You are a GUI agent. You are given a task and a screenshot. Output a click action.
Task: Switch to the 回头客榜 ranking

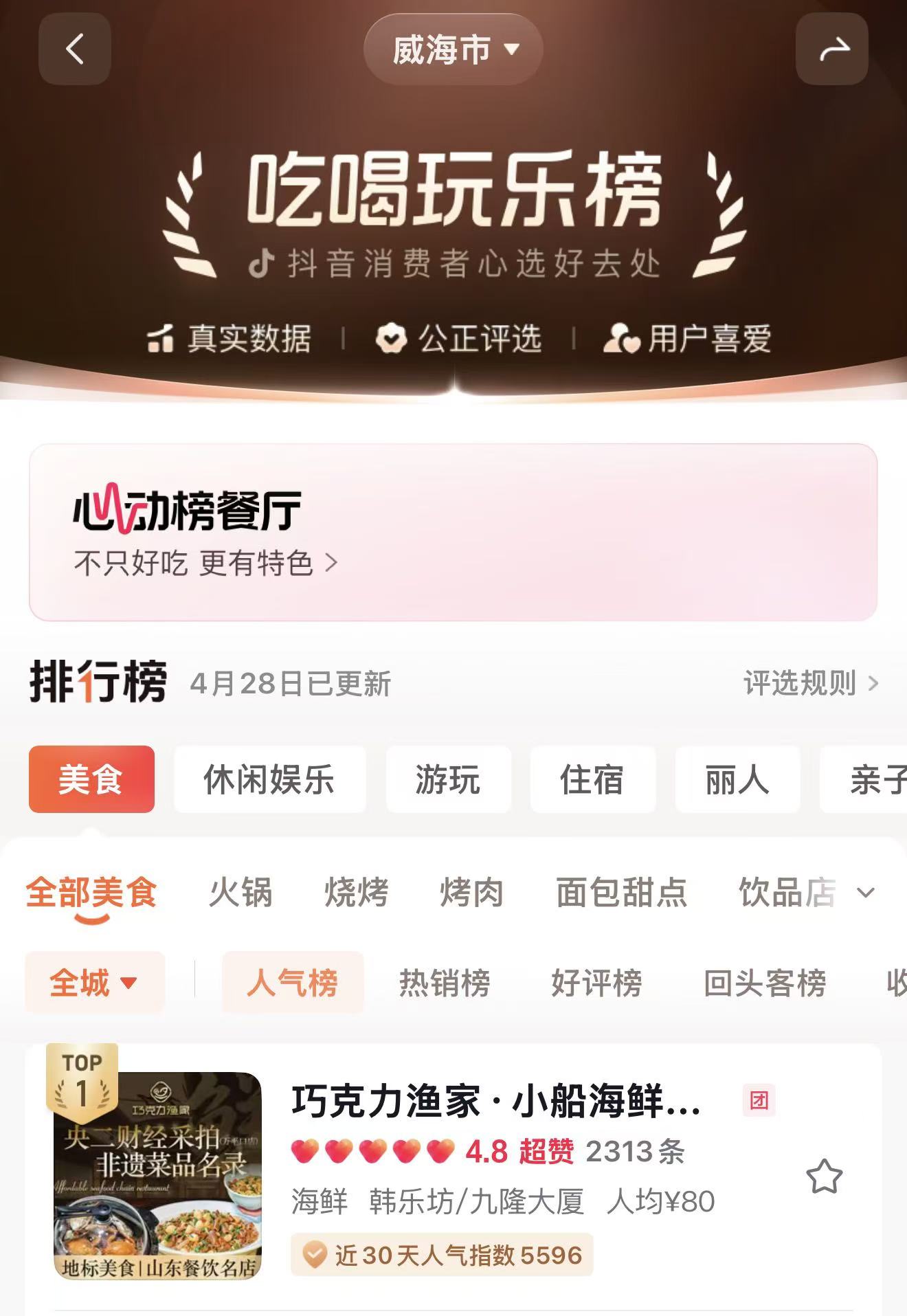[x=765, y=983]
